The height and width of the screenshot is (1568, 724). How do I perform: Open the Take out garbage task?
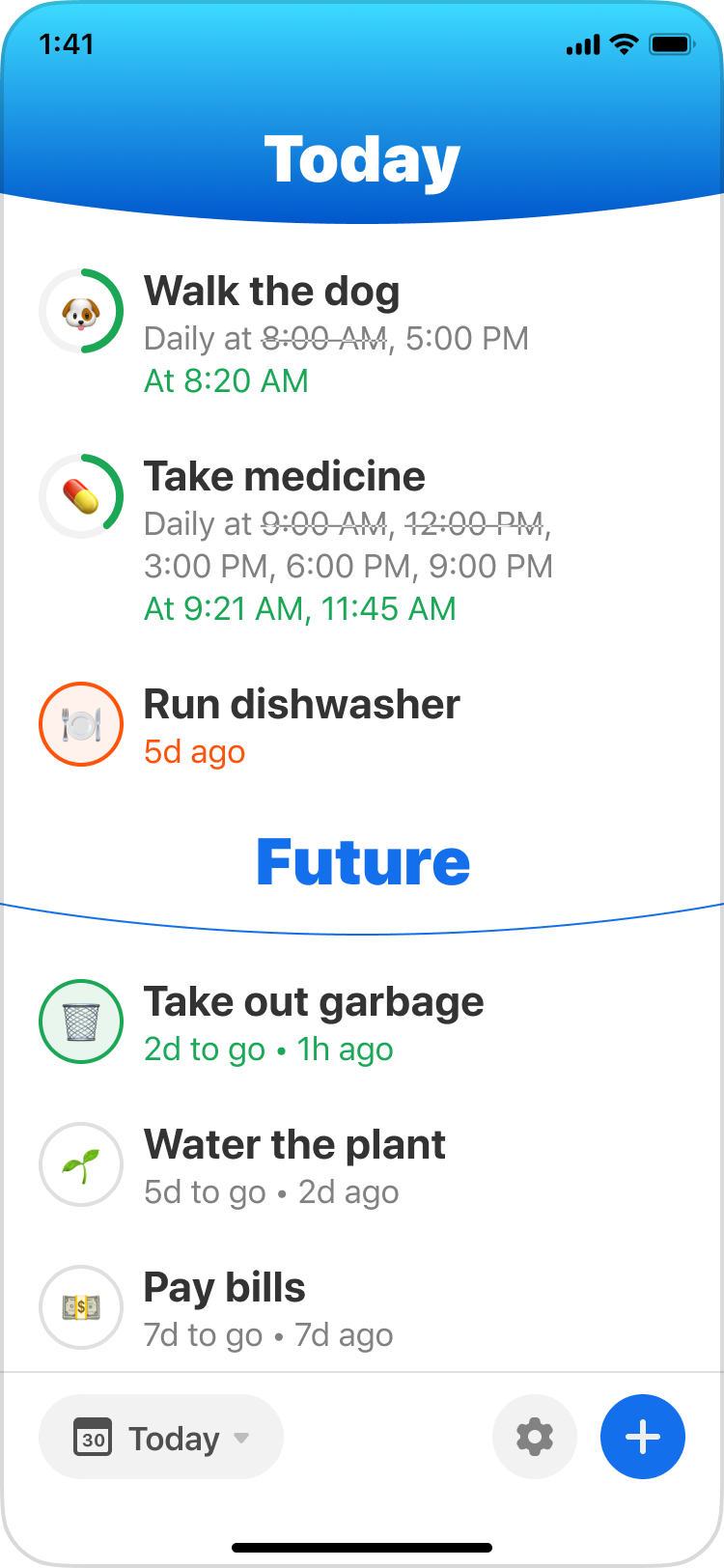pos(362,1023)
